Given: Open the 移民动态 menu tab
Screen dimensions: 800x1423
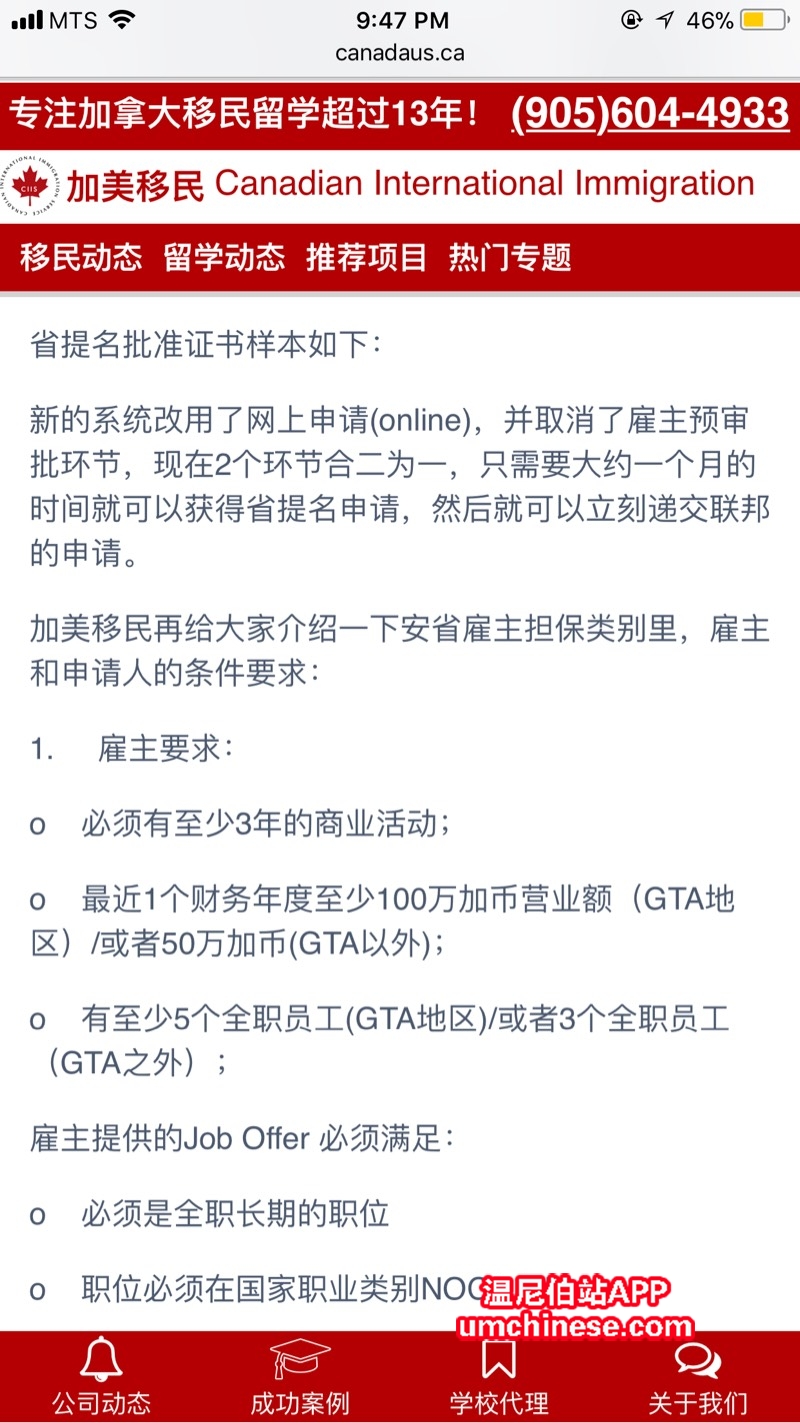Looking at the screenshot, I should click(x=81, y=257).
